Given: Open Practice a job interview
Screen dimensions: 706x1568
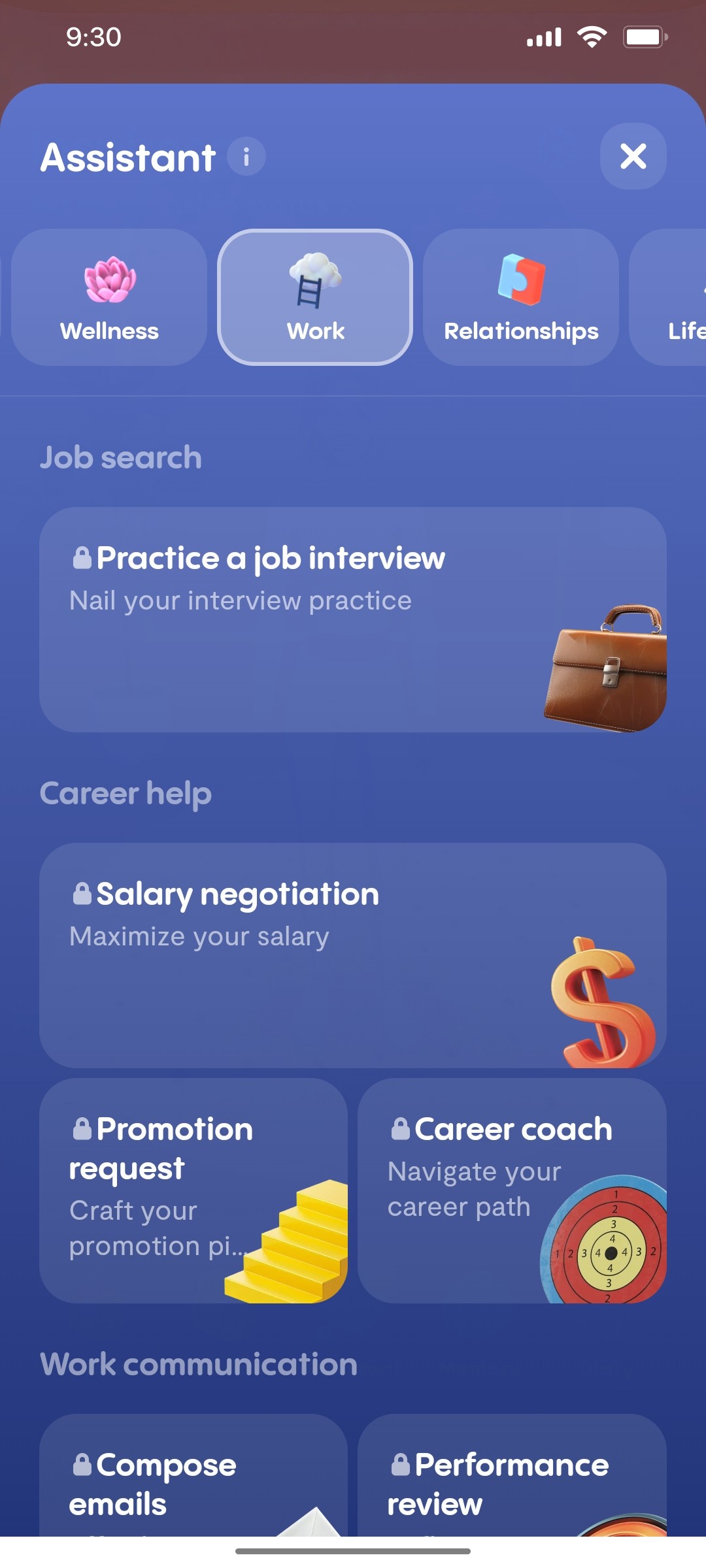Looking at the screenshot, I should [x=353, y=621].
